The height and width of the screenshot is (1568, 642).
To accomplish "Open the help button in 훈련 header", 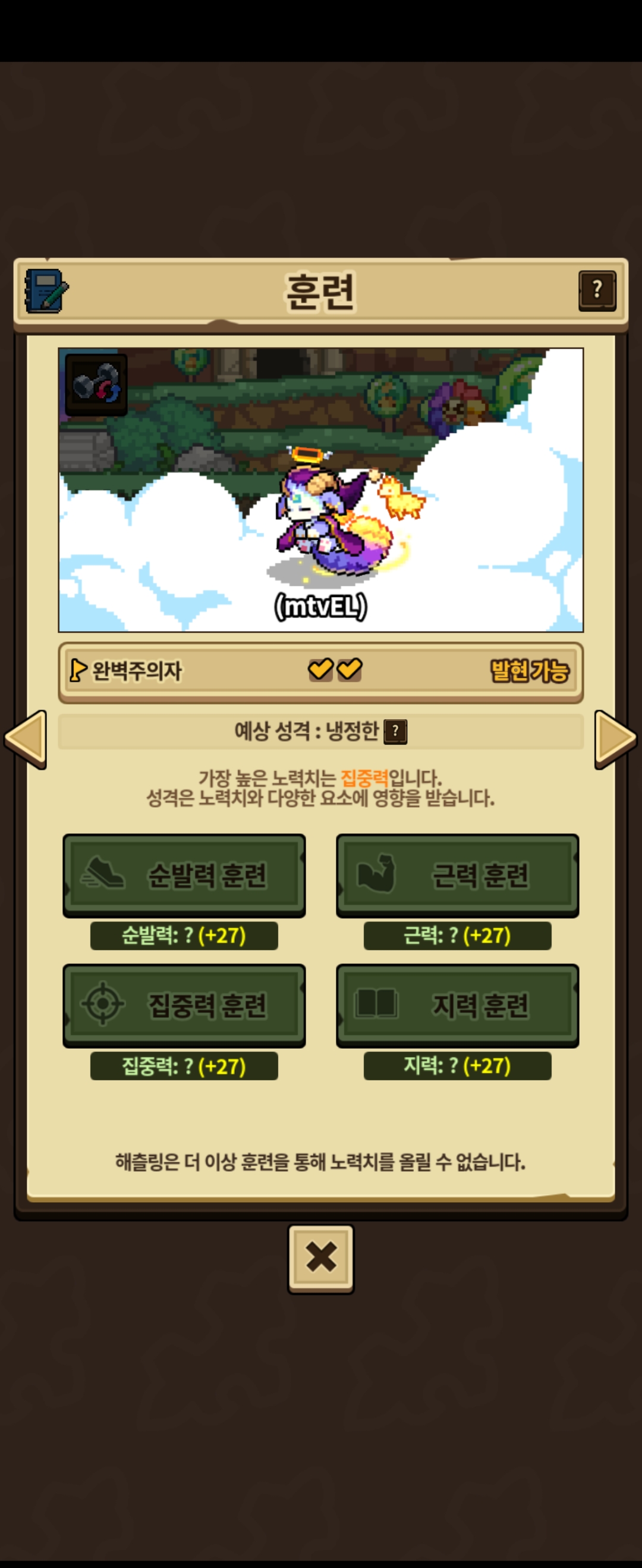I will pyautogui.click(x=596, y=290).
